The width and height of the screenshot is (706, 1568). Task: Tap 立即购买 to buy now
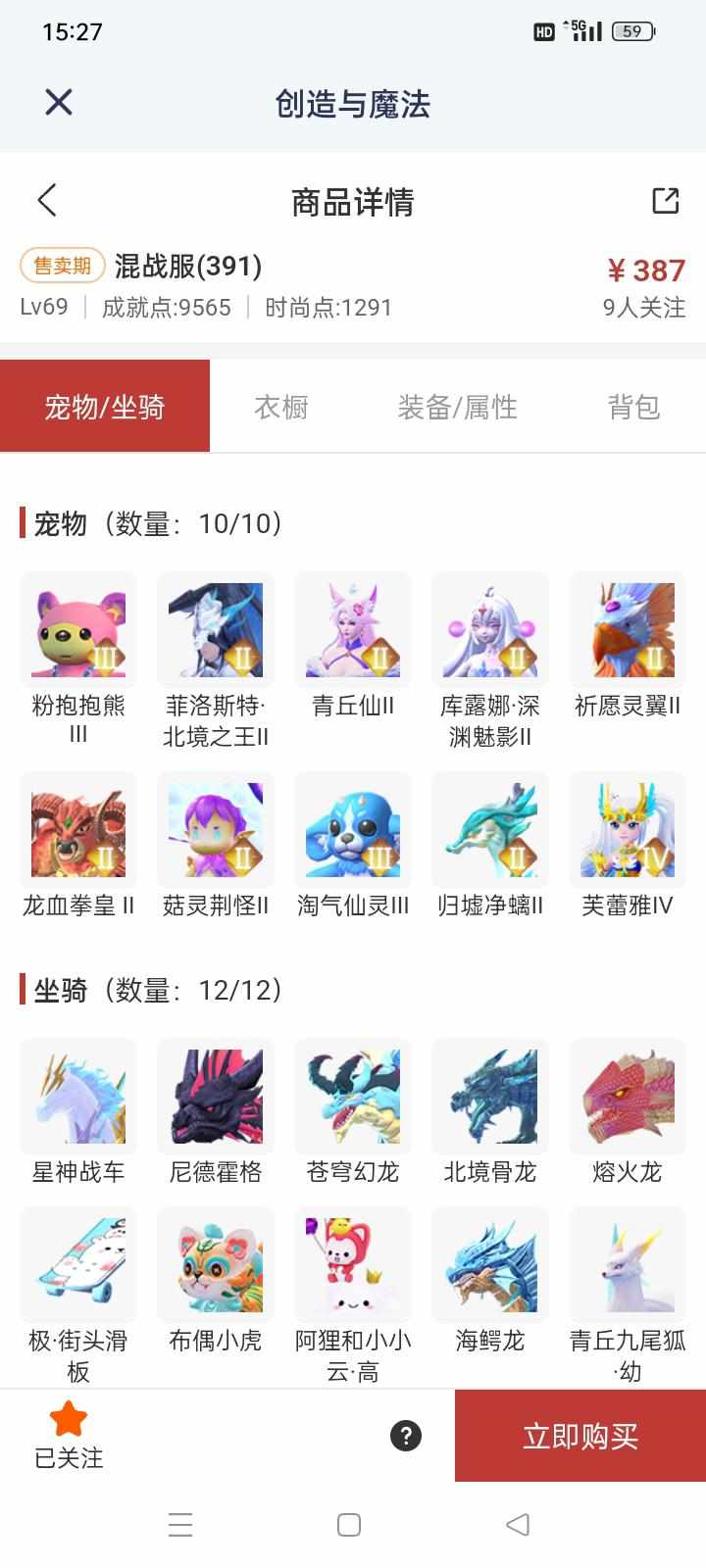coord(580,1436)
